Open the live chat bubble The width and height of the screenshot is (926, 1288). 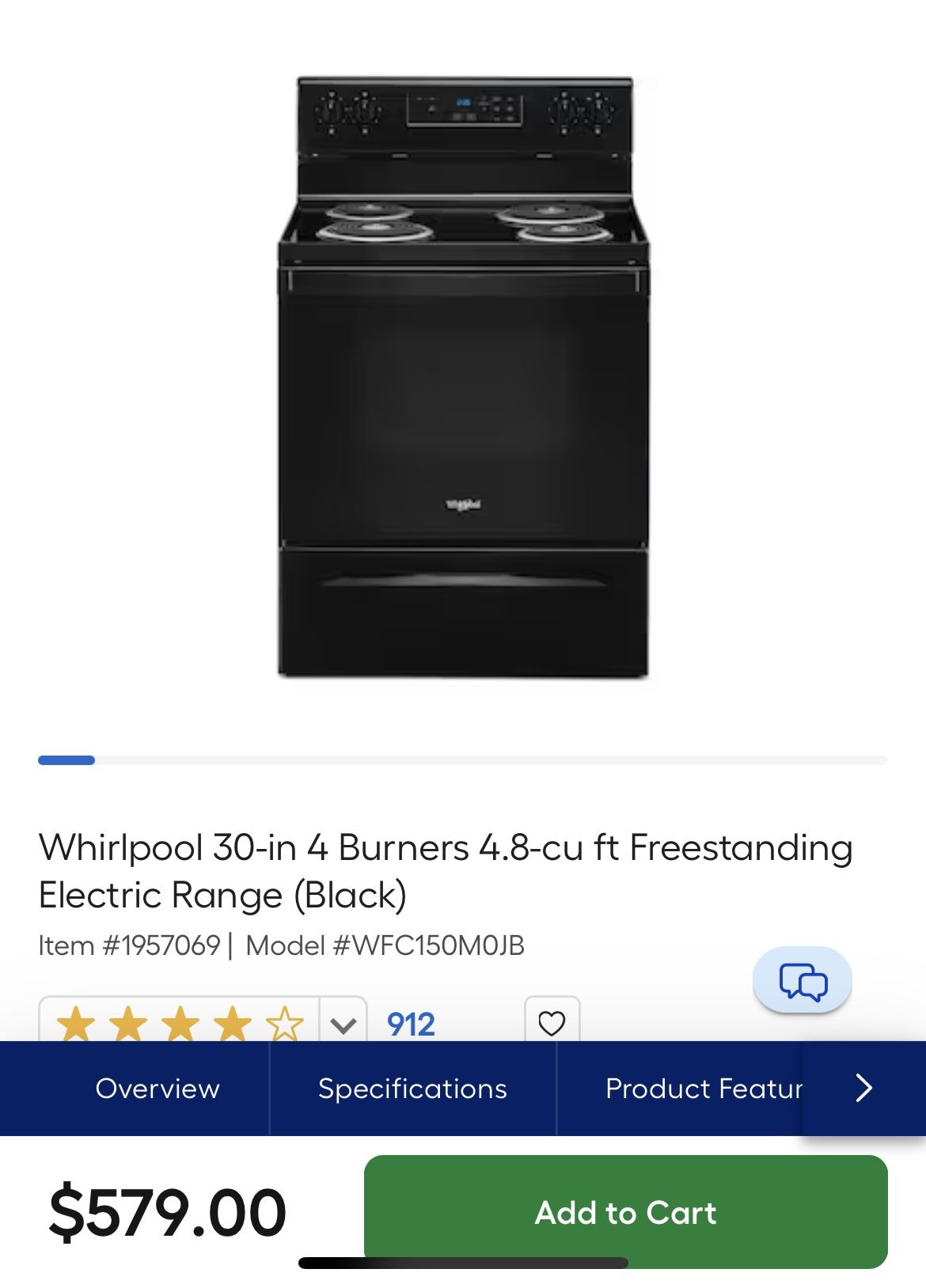pyautogui.click(x=803, y=980)
